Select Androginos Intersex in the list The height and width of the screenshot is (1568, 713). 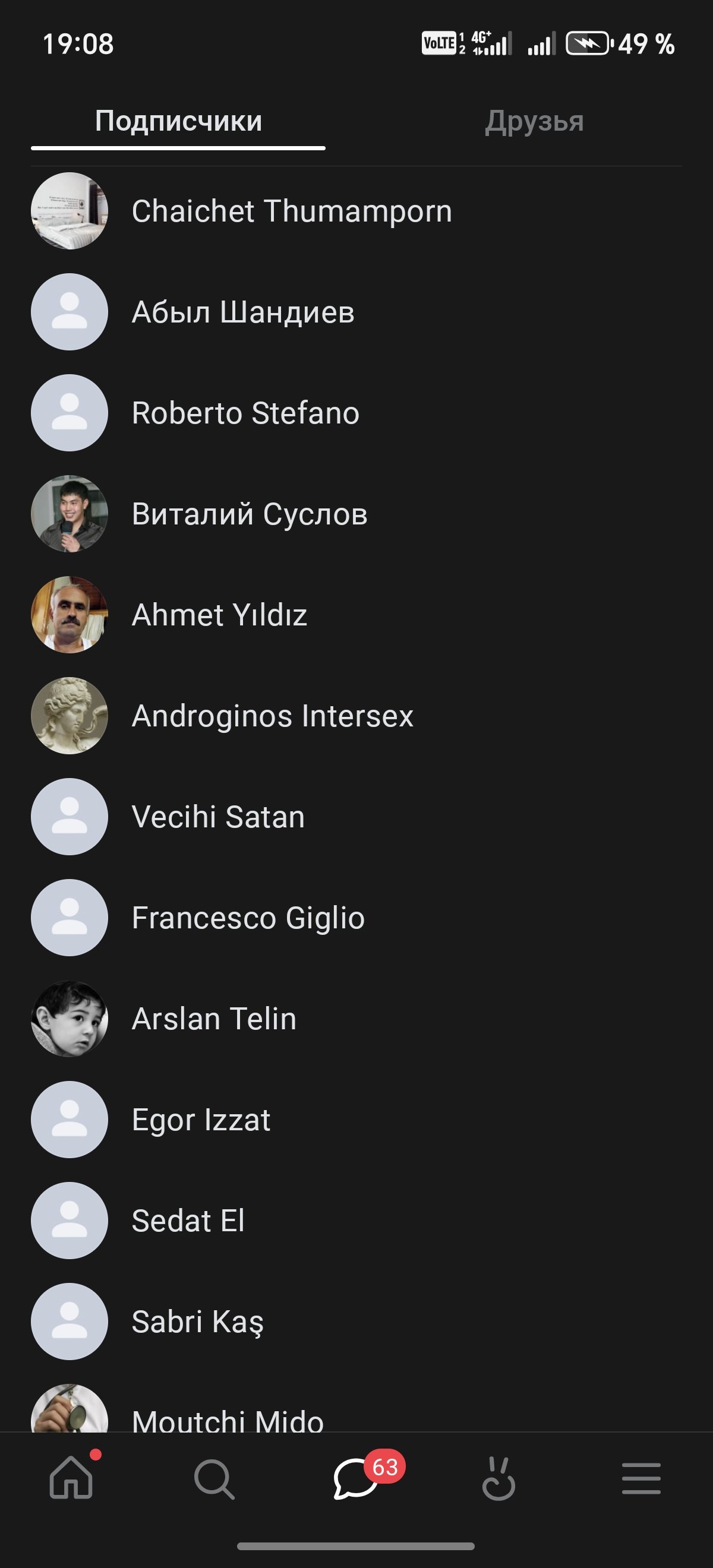coord(272,716)
